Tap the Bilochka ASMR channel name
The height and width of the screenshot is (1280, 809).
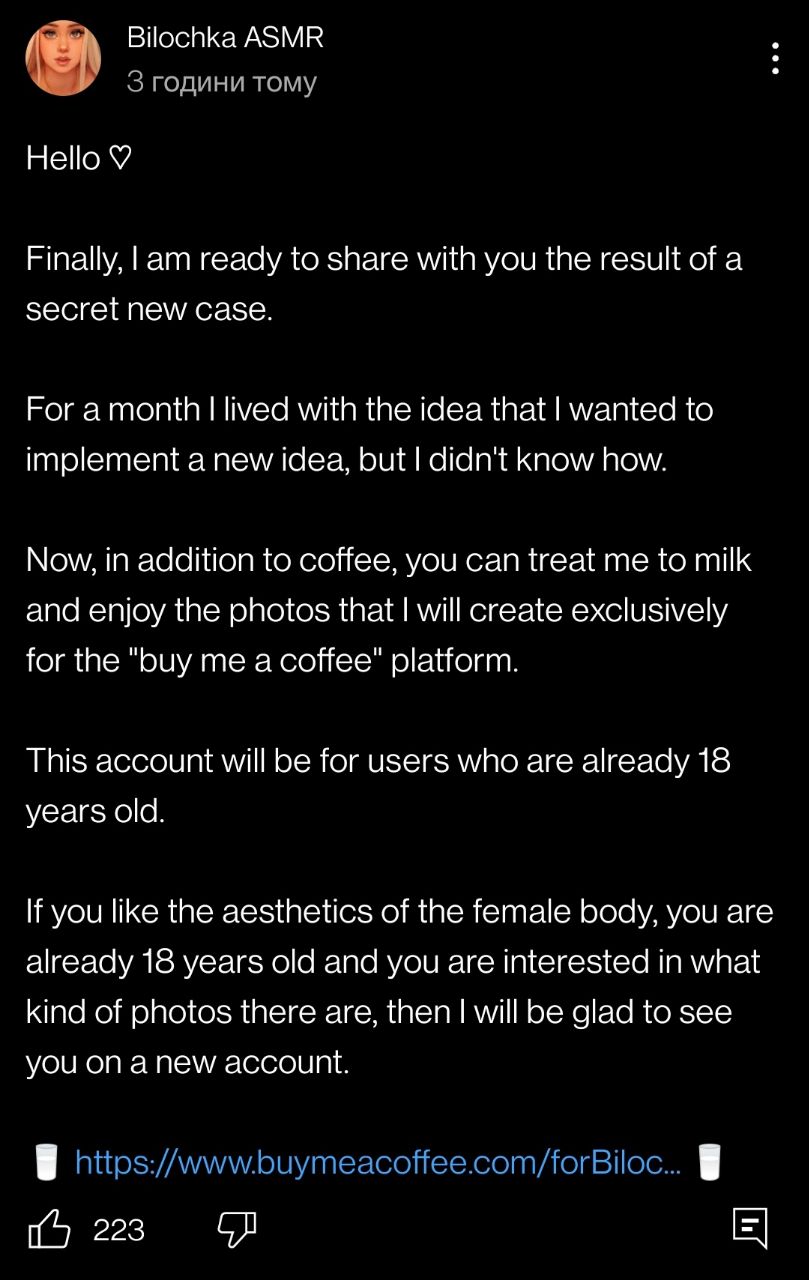225,38
